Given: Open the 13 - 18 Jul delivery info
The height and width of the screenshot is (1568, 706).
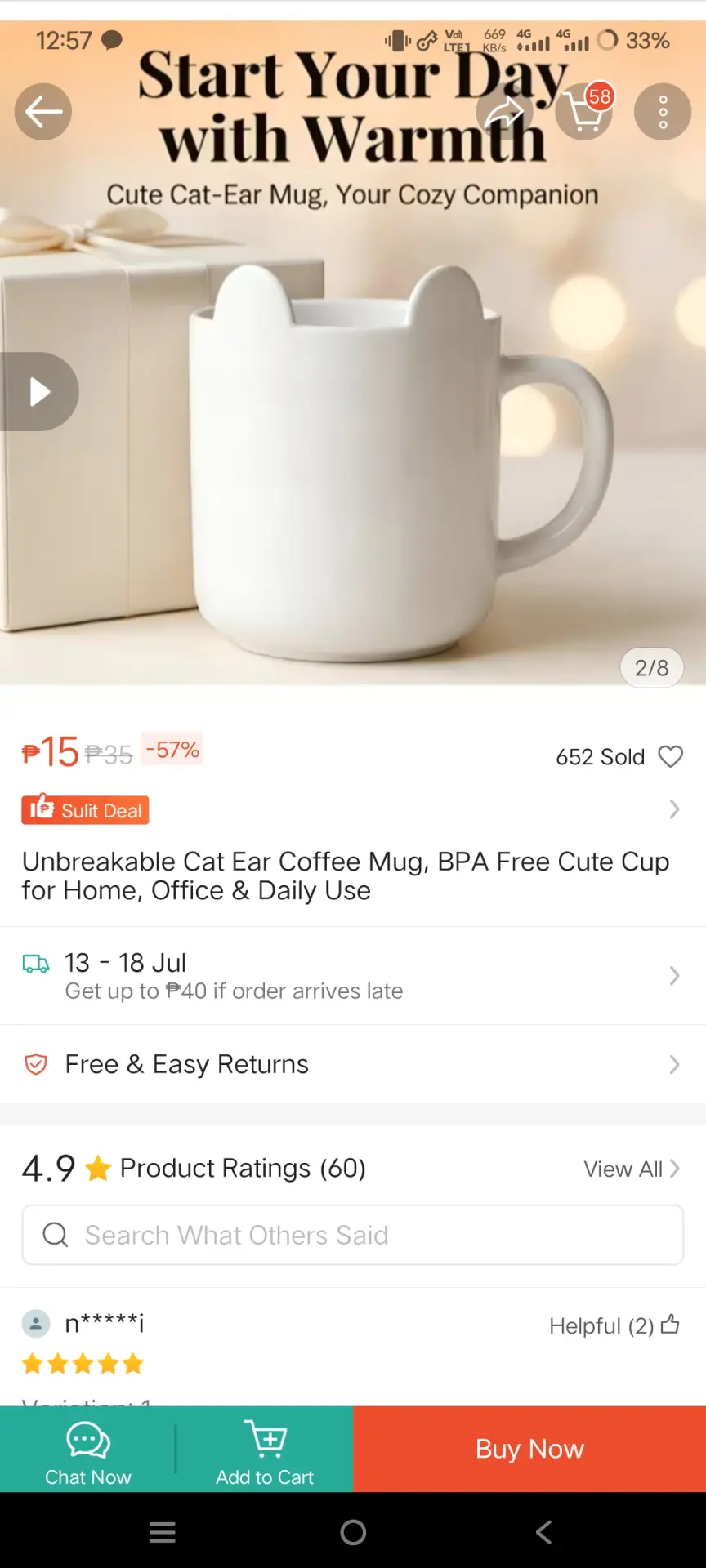Looking at the screenshot, I should point(353,976).
